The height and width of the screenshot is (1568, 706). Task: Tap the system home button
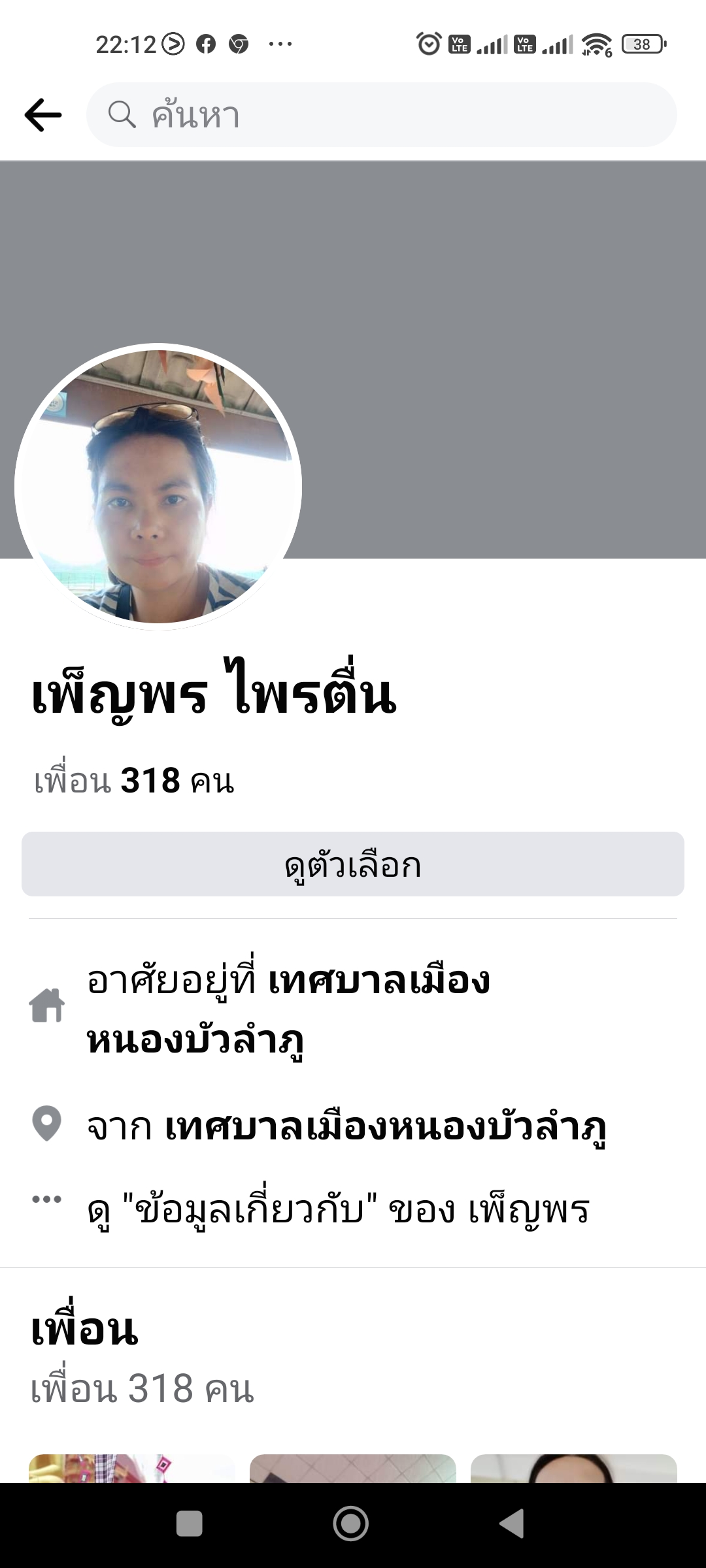coord(351,1524)
